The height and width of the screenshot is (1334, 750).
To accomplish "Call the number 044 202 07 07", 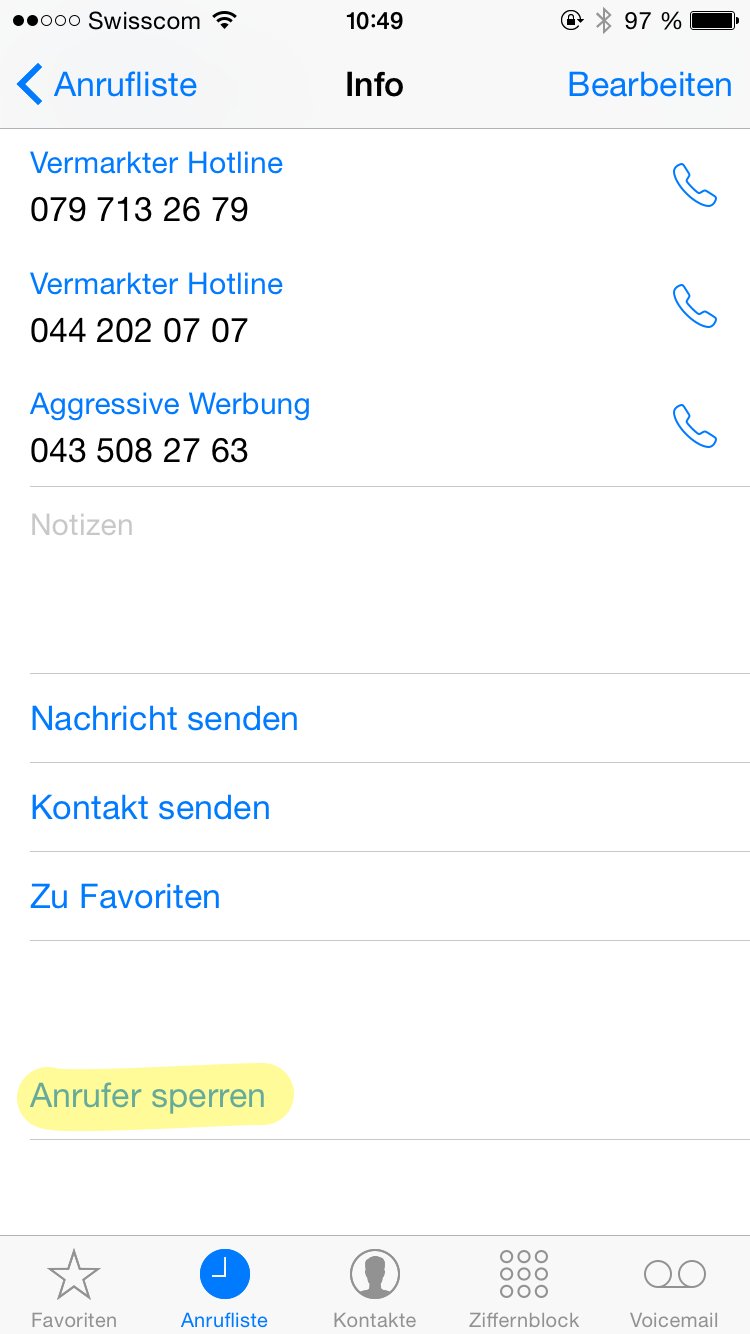I will [x=694, y=307].
